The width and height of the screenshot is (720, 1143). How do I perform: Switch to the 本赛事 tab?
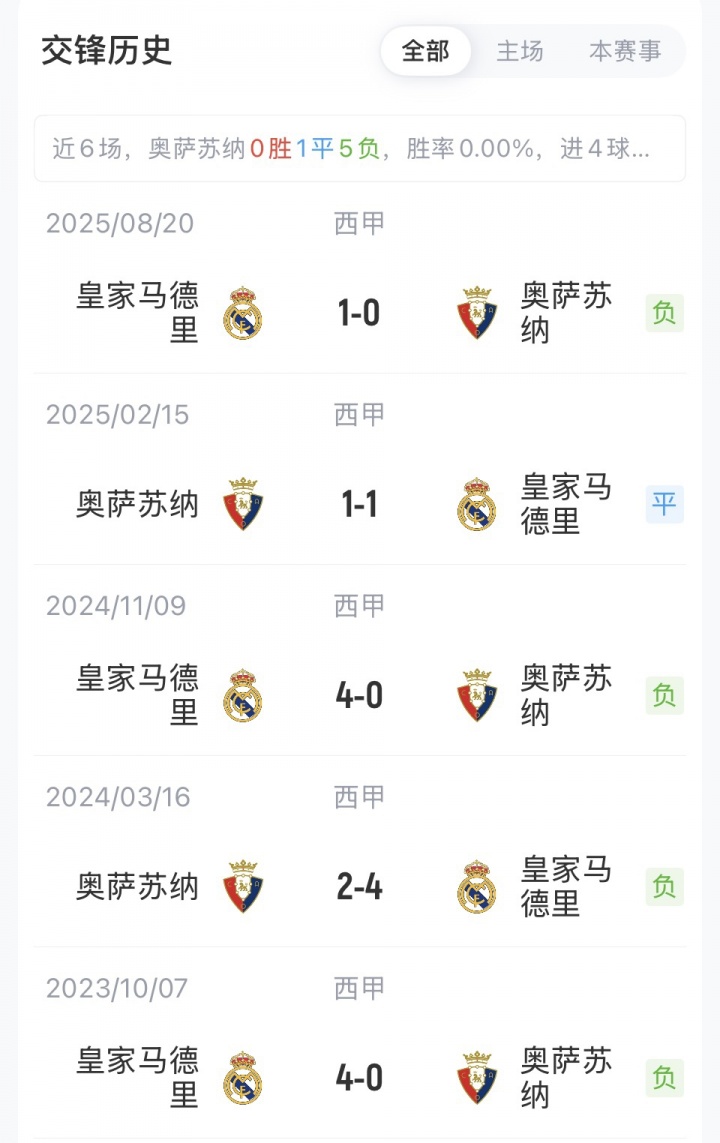pos(625,51)
